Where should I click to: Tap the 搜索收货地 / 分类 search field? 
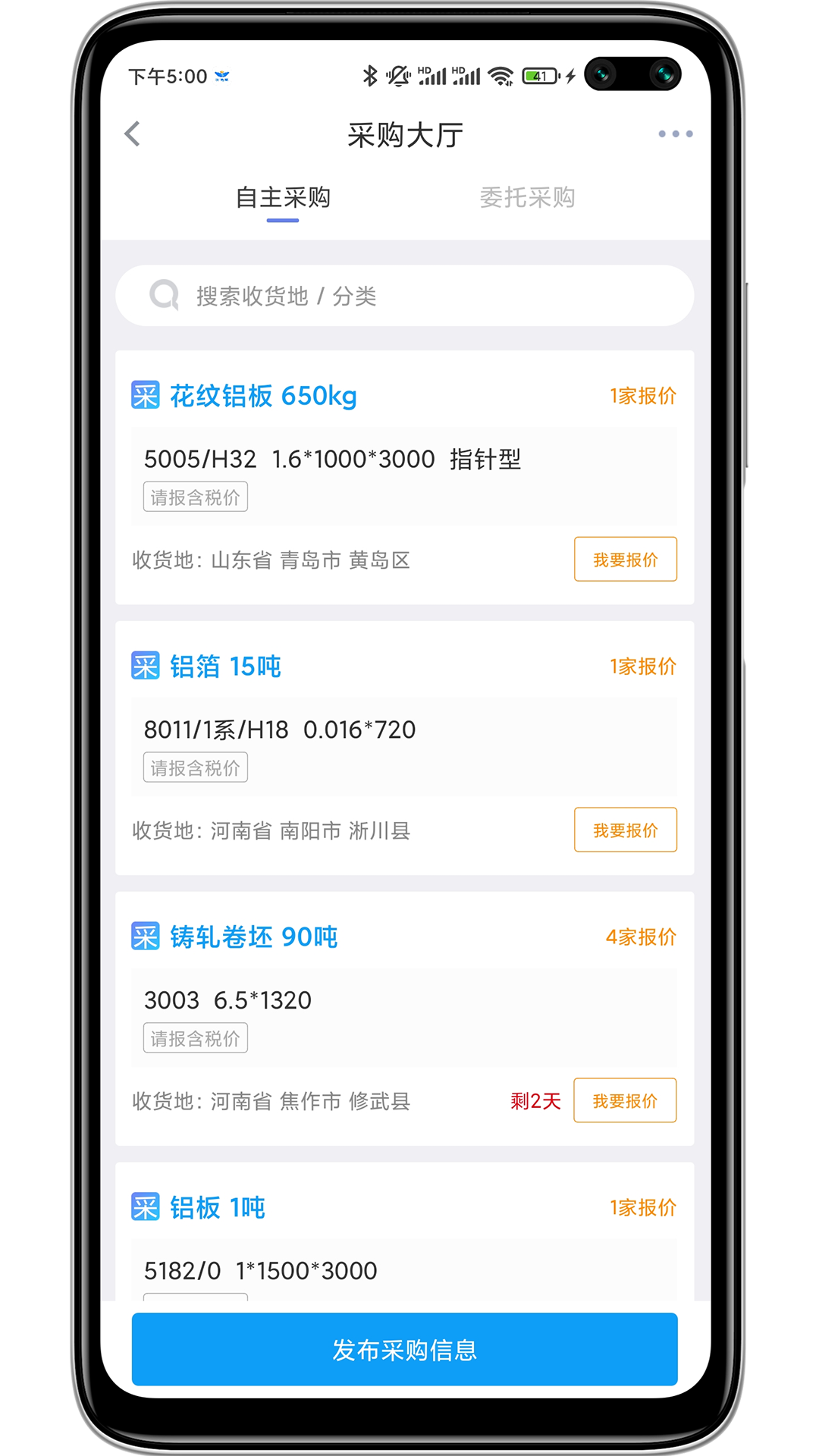coord(404,296)
